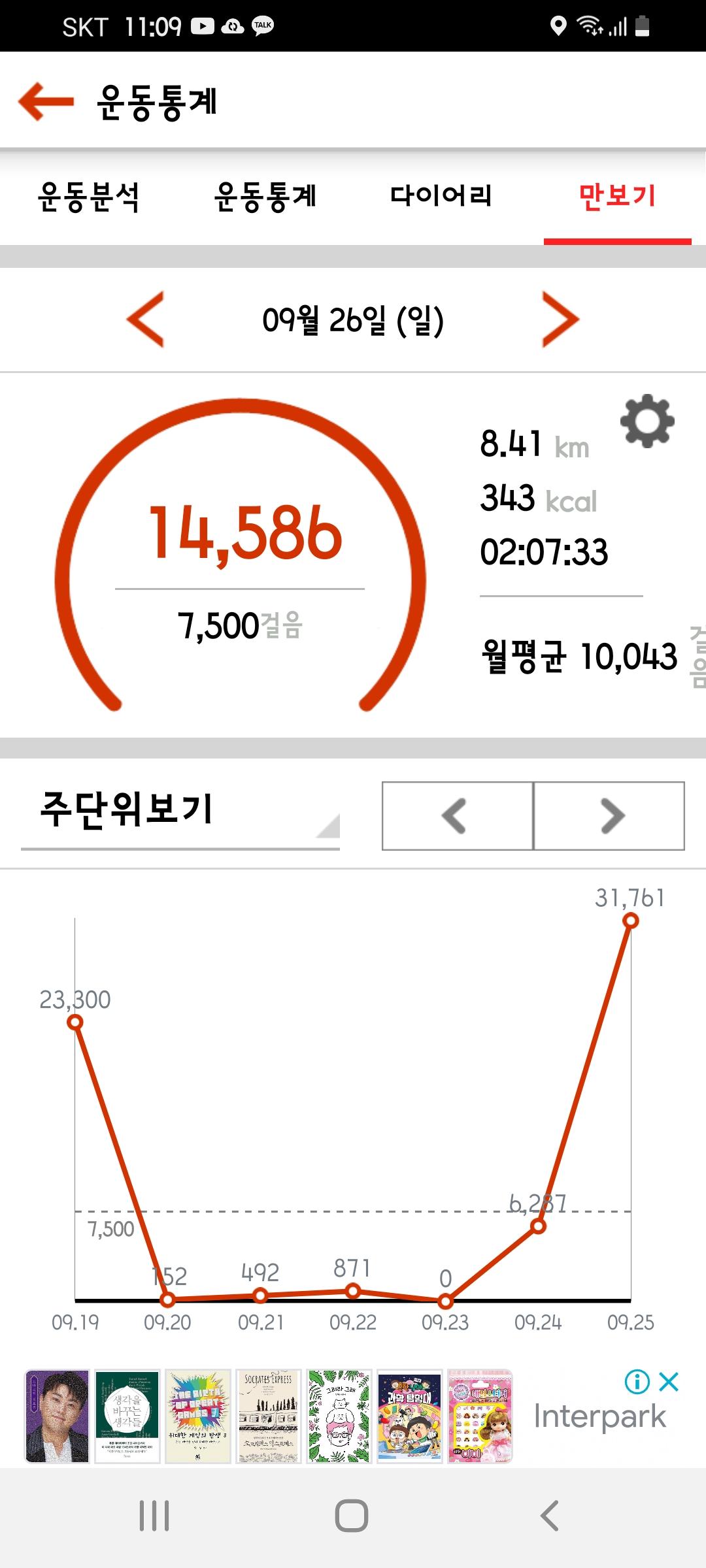Viewport: 706px width, 1568px height.
Task: Tap the system home button
Action: (352, 1516)
